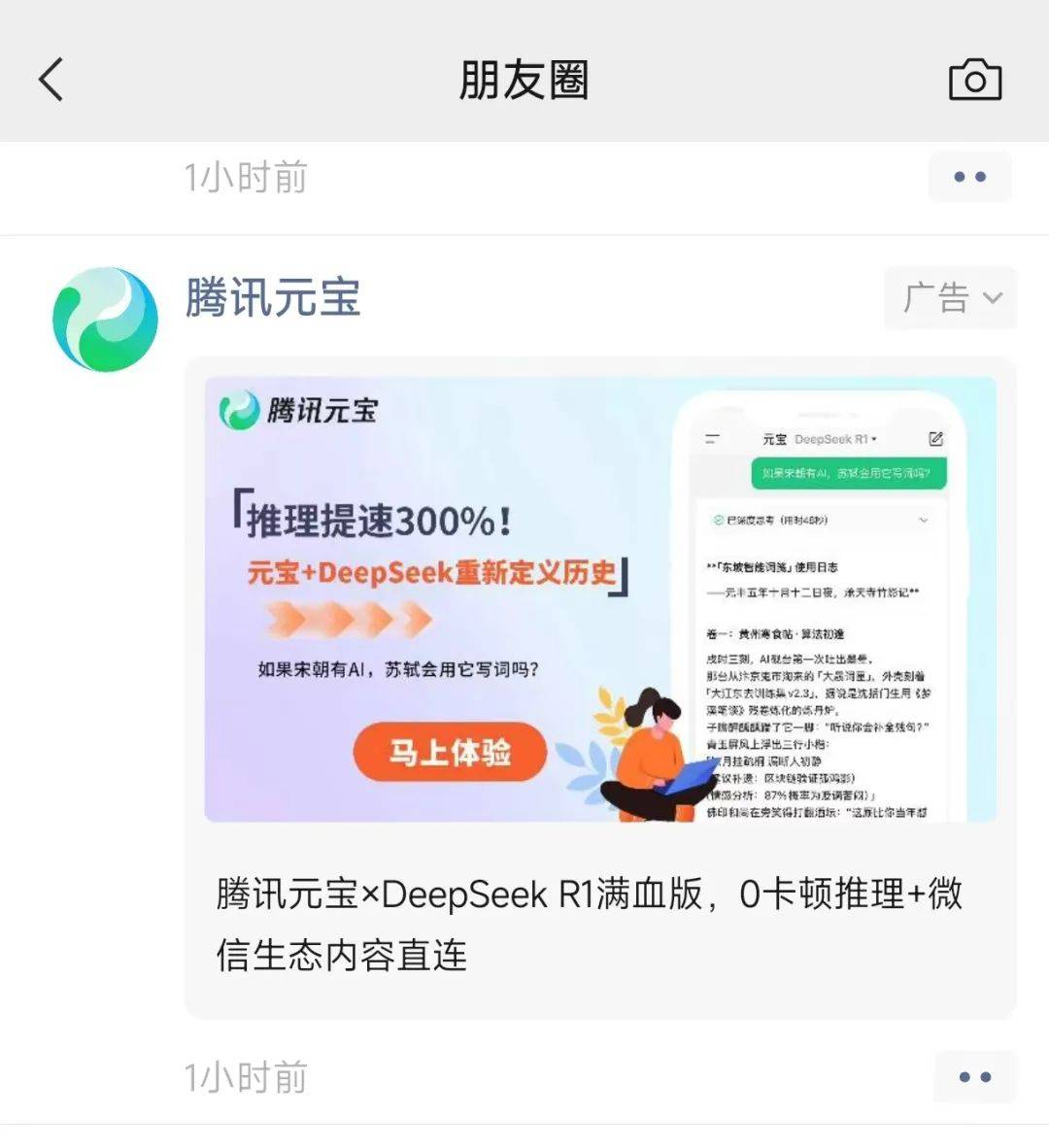1049x1148 pixels.
Task: Open 腾讯元宝 advertiser profile avatar
Action: pos(105,320)
